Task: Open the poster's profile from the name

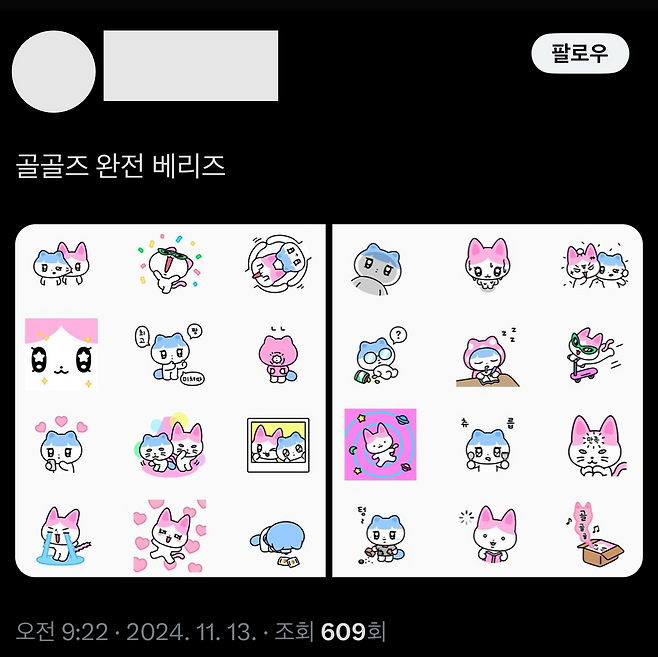Action: point(190,66)
